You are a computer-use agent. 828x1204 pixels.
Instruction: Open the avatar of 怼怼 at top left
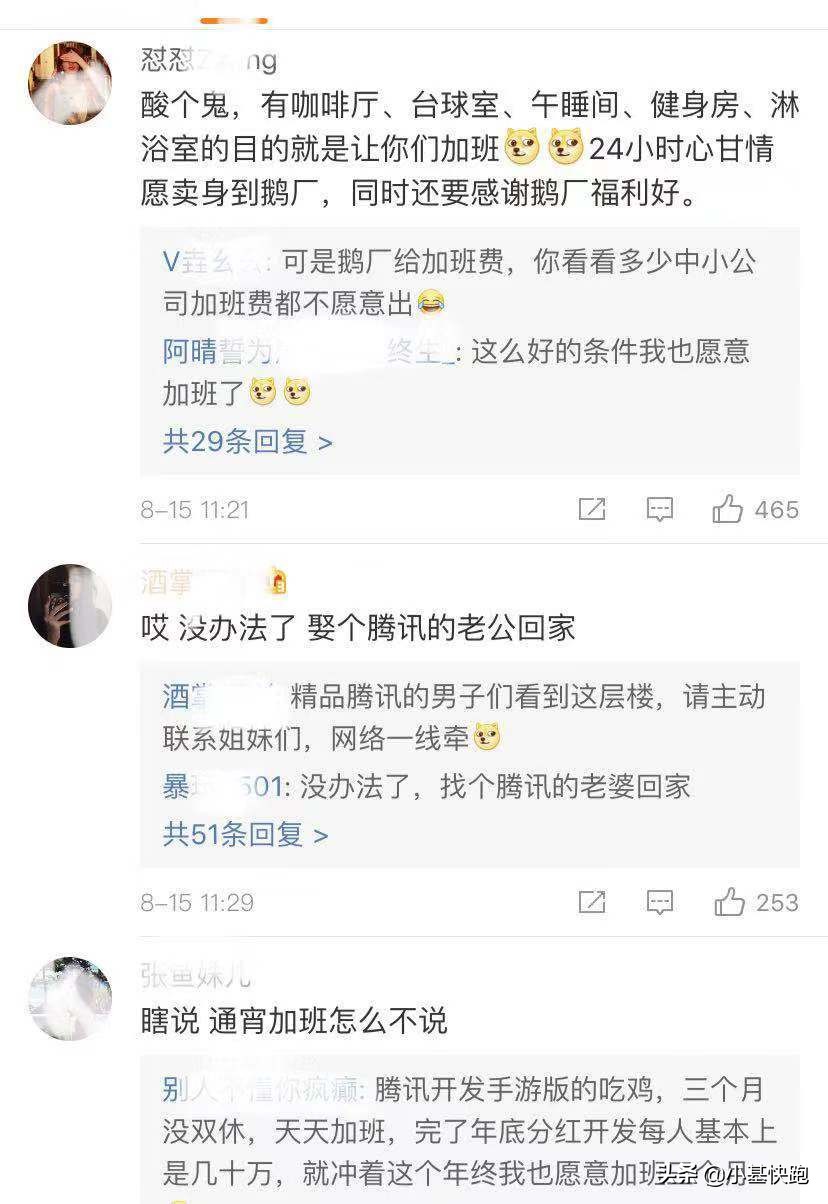(69, 82)
